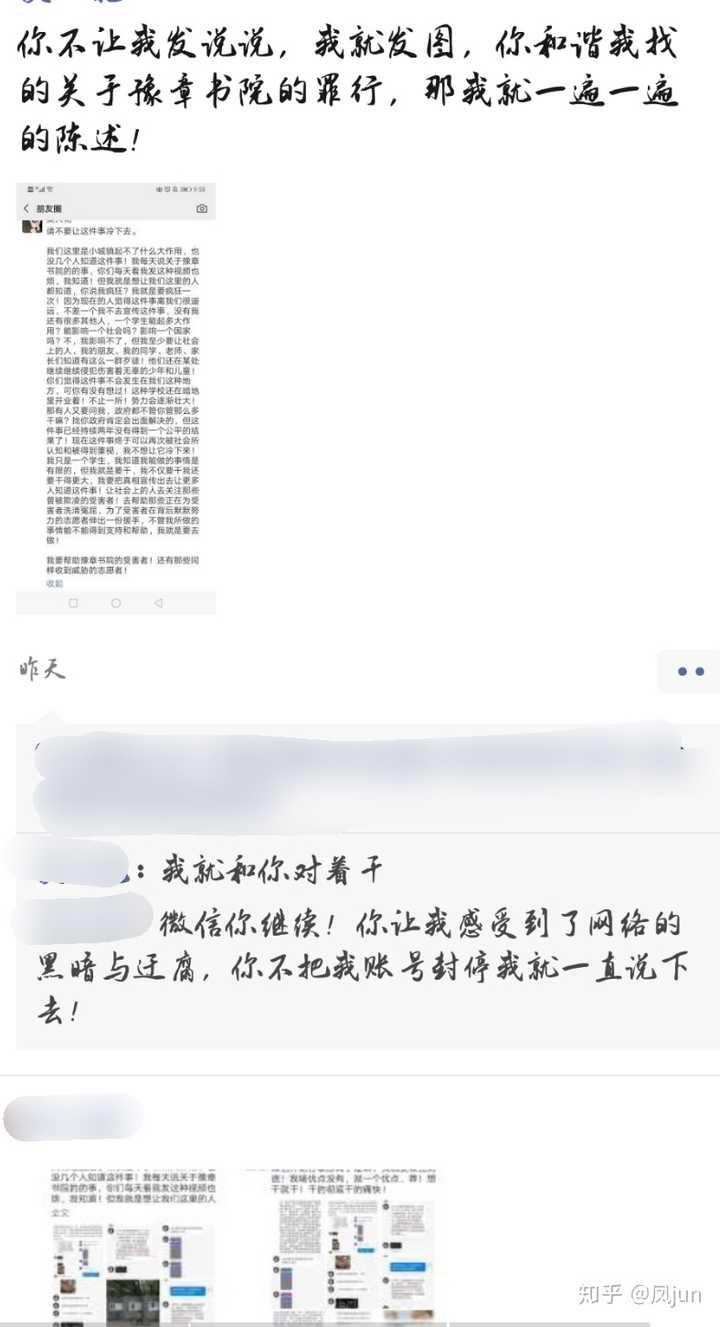Open the screenshot image in the first post

[116, 398]
